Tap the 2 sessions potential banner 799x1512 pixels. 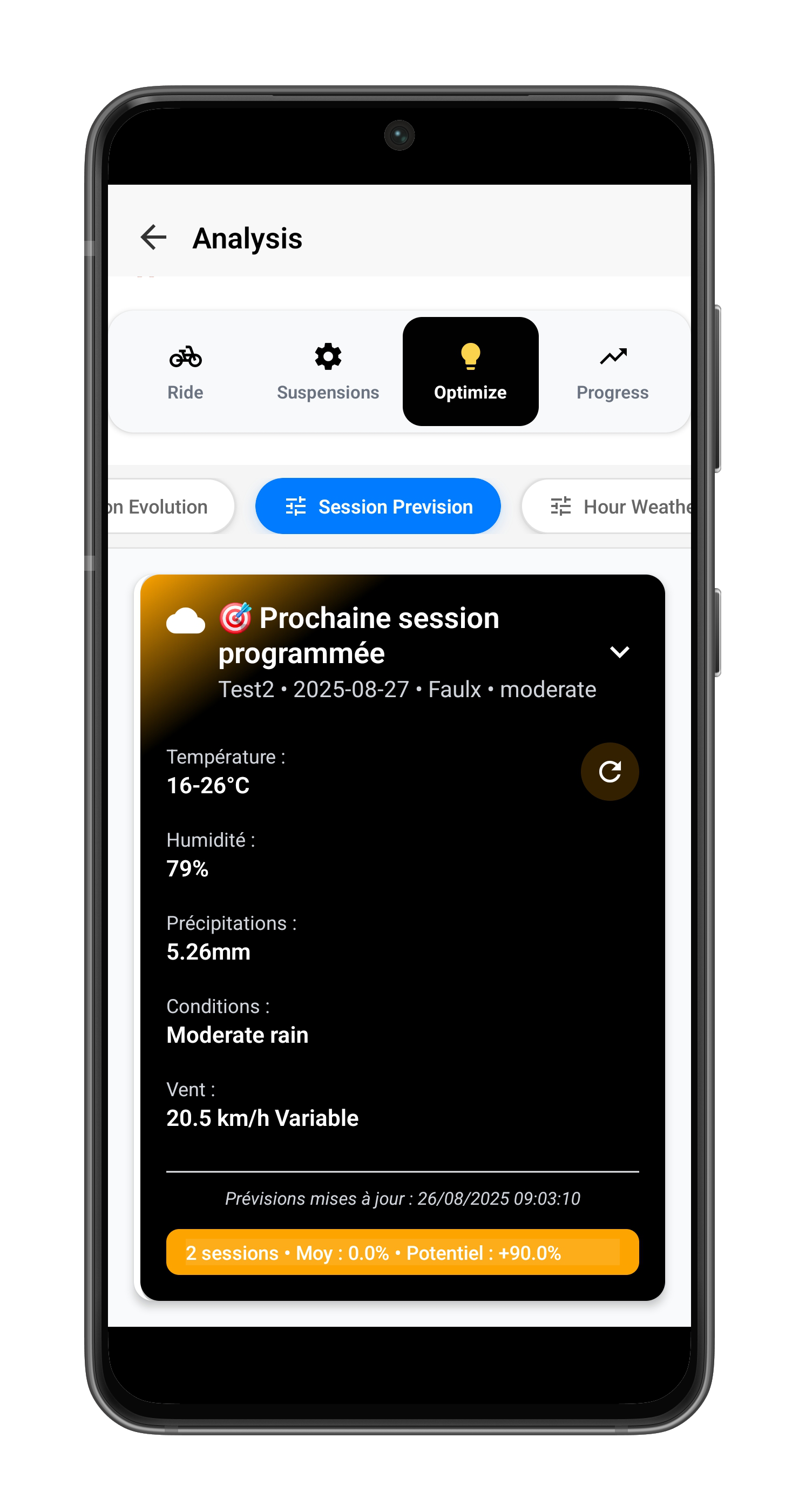402,1253
